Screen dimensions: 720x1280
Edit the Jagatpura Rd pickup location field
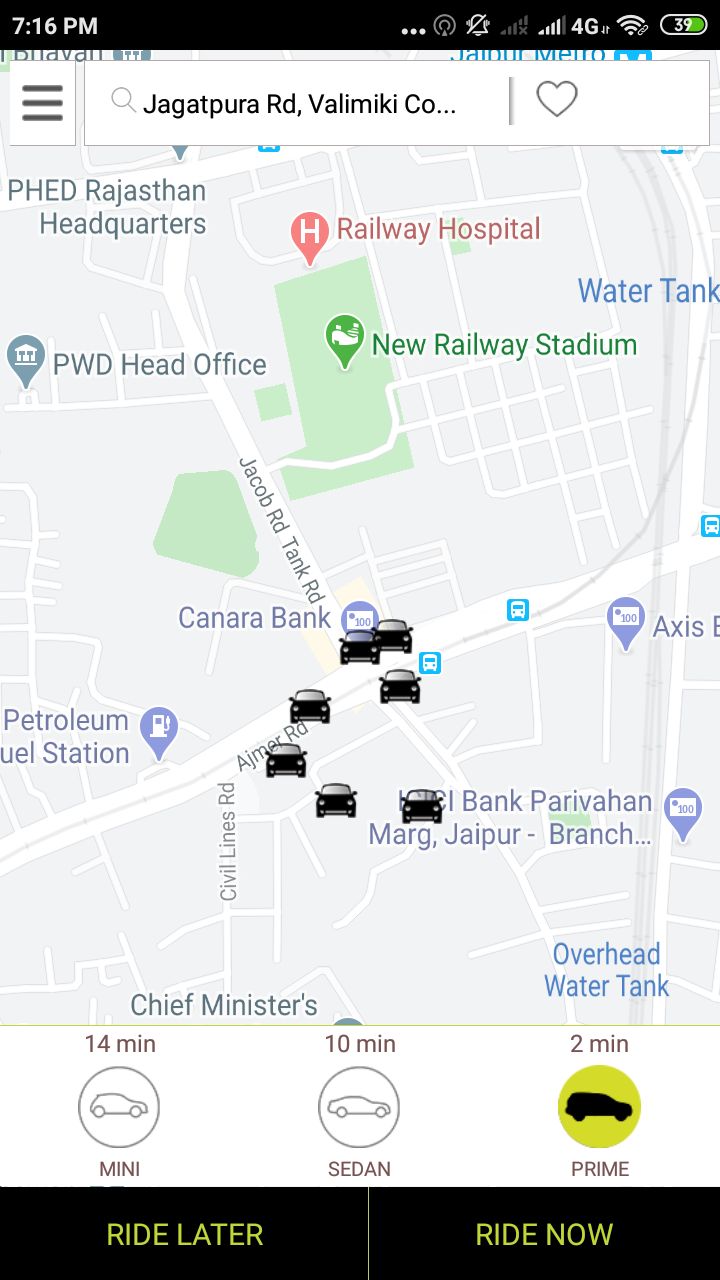(298, 103)
